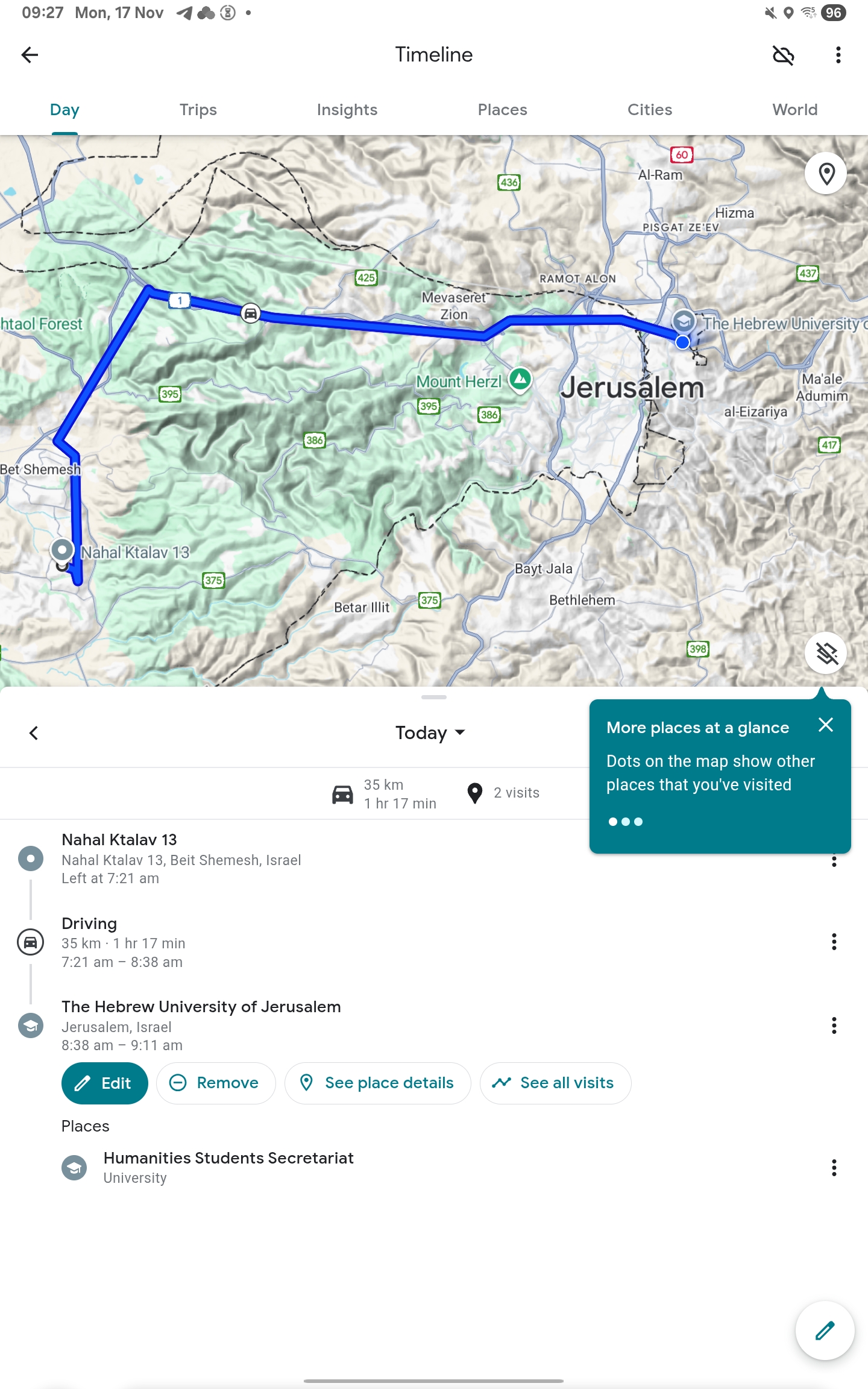Open options for the Driving entry
This screenshot has height=1389, width=868.
tap(834, 942)
